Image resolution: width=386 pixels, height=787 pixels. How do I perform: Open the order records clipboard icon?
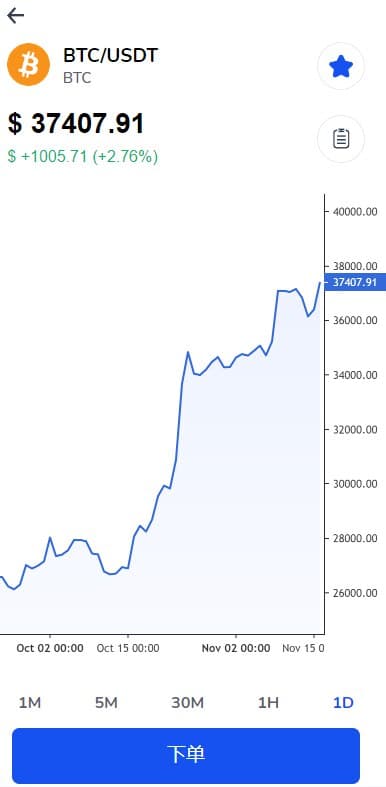[x=341, y=139]
